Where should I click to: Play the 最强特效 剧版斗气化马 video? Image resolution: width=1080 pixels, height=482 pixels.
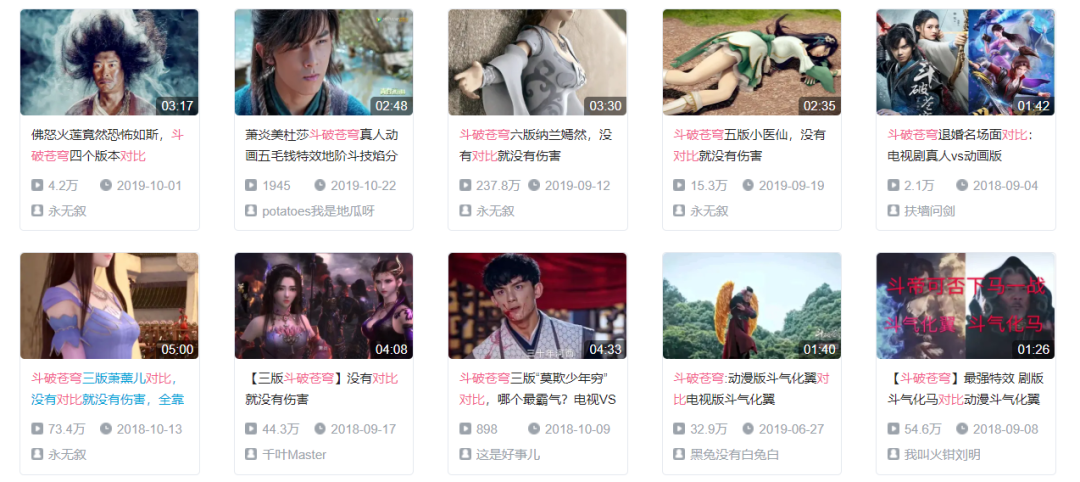tap(965, 306)
